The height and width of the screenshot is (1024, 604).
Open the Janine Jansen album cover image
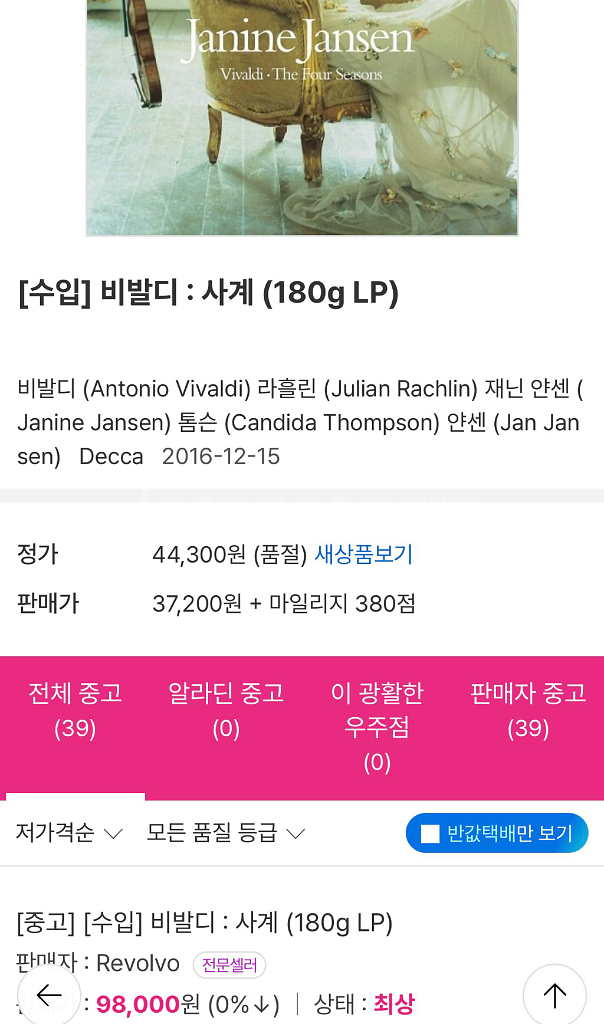[302, 117]
